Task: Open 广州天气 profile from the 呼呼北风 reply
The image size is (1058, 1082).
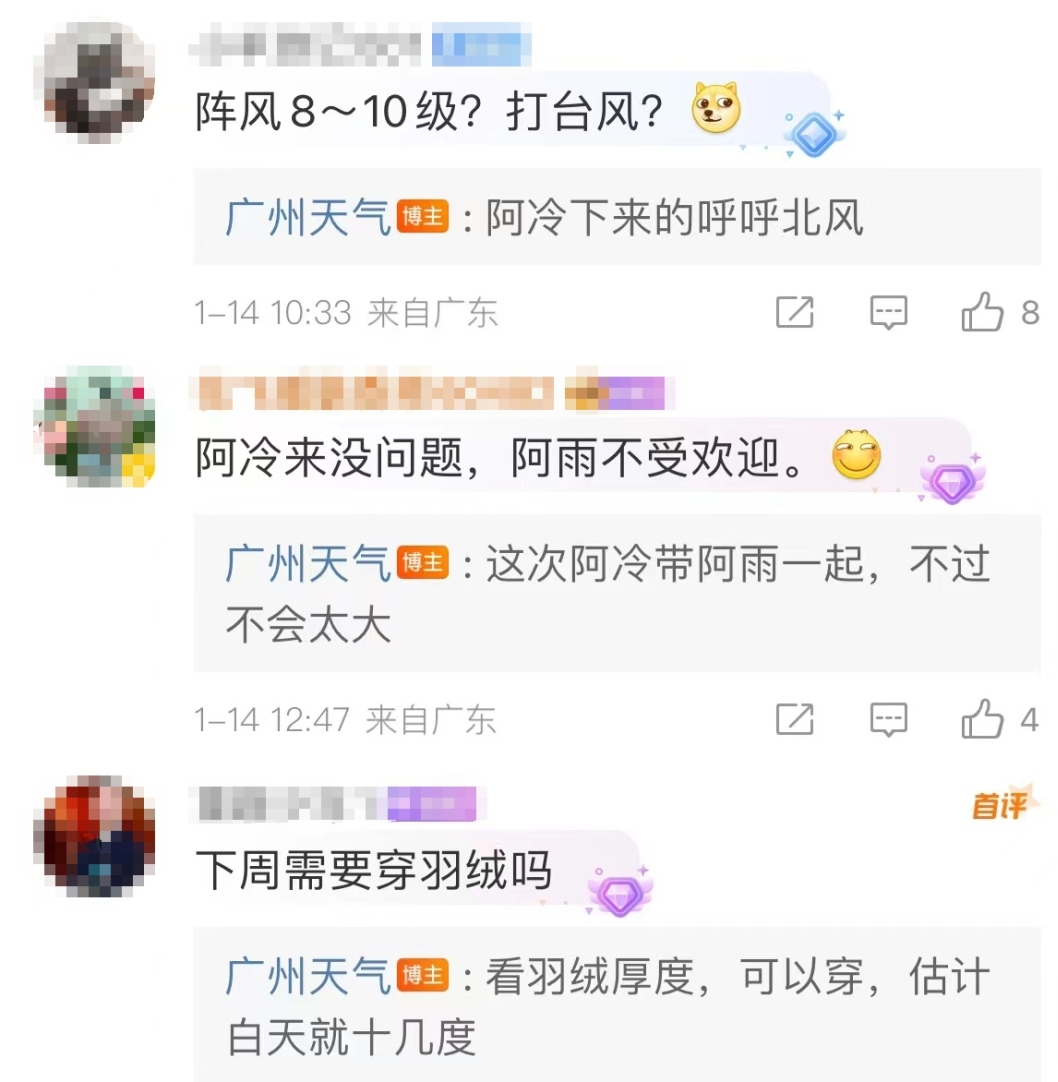Action: click(308, 218)
